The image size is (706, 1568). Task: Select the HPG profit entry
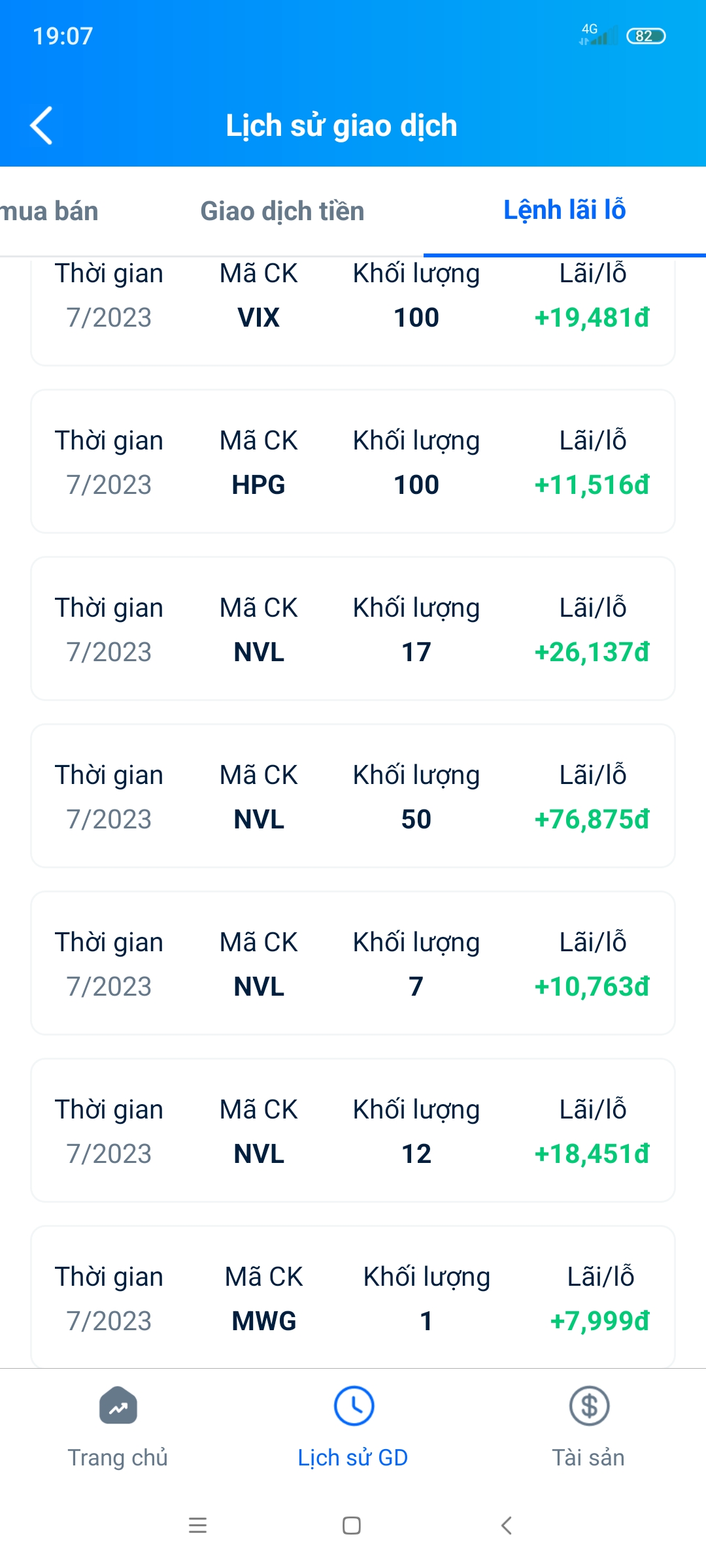coord(353,462)
